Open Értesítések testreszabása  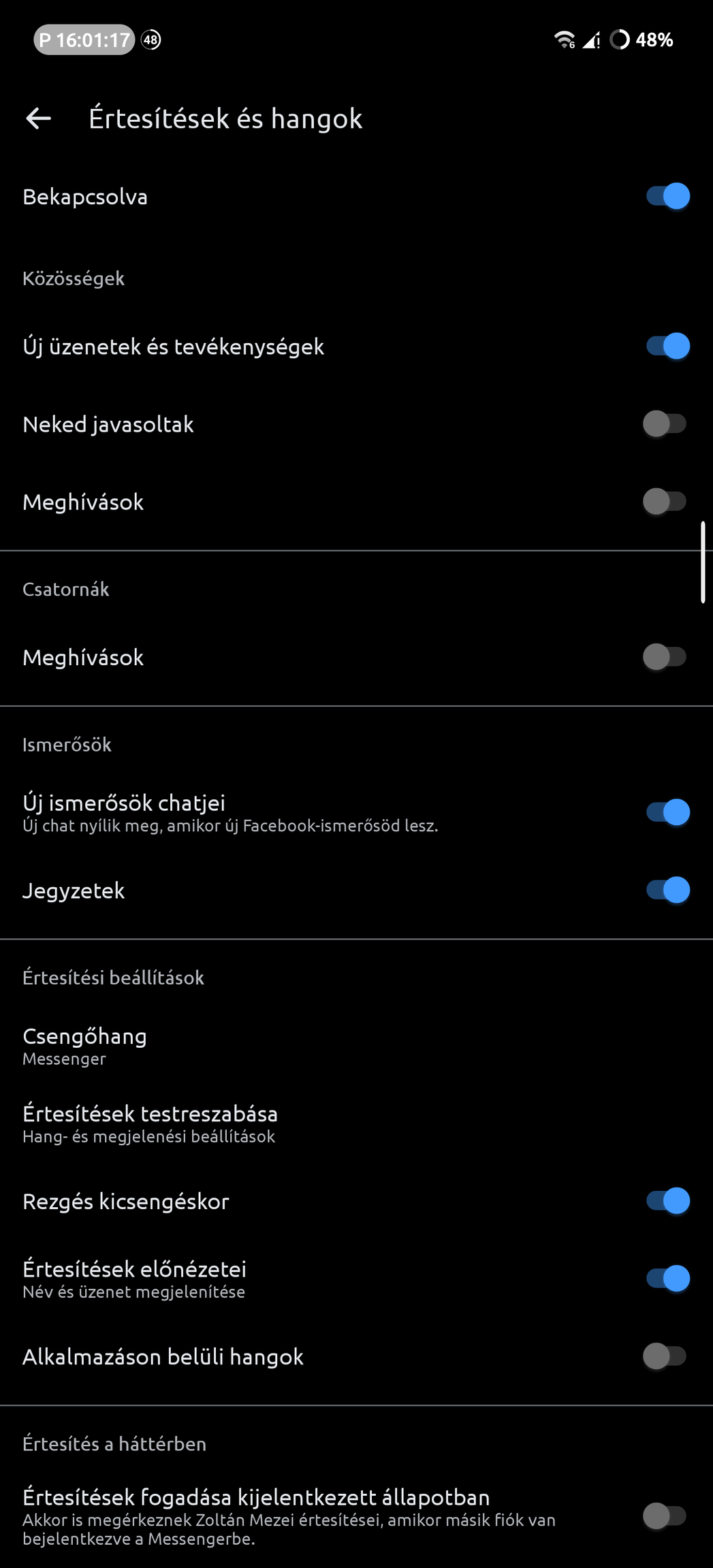356,1123
